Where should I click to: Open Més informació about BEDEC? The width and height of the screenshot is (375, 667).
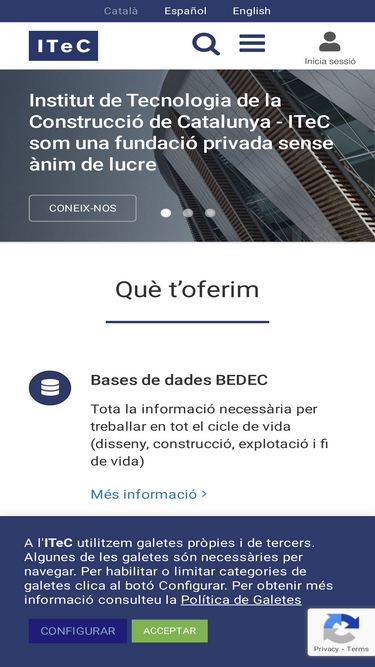click(148, 494)
